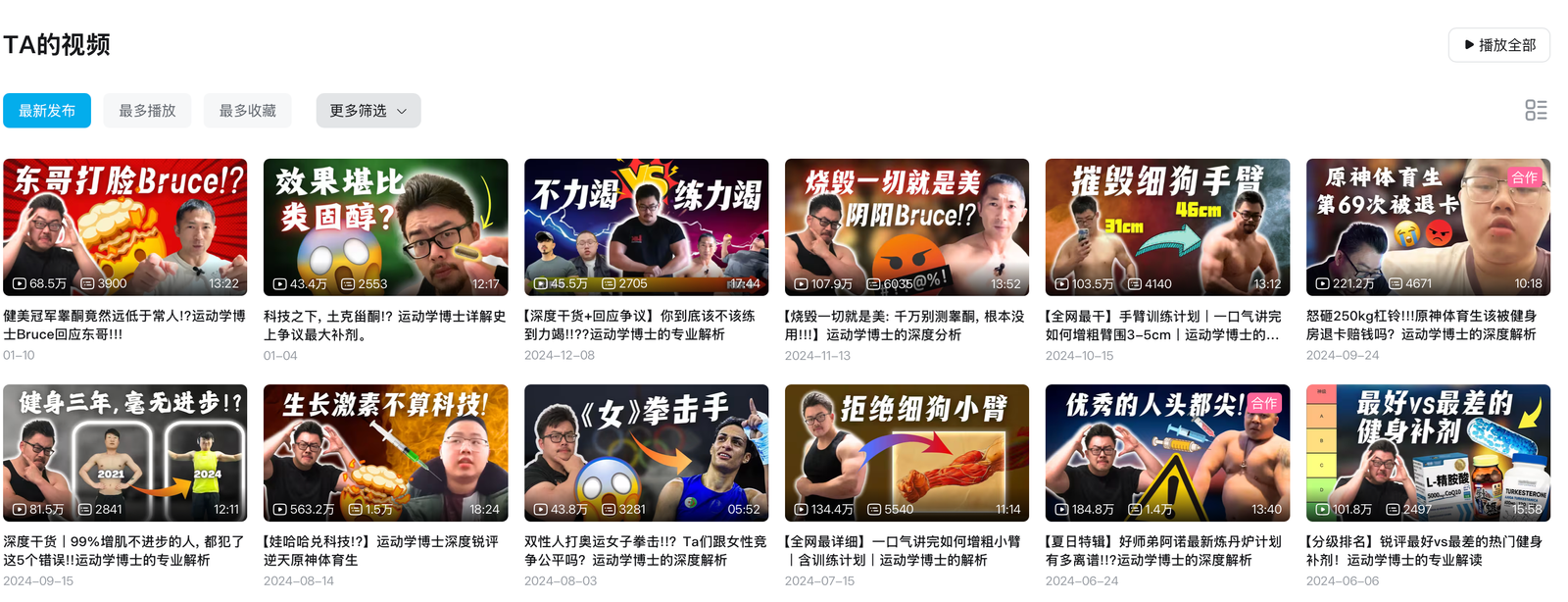
Task: Open the 东哥打脸Bruce video
Action: 125,227
